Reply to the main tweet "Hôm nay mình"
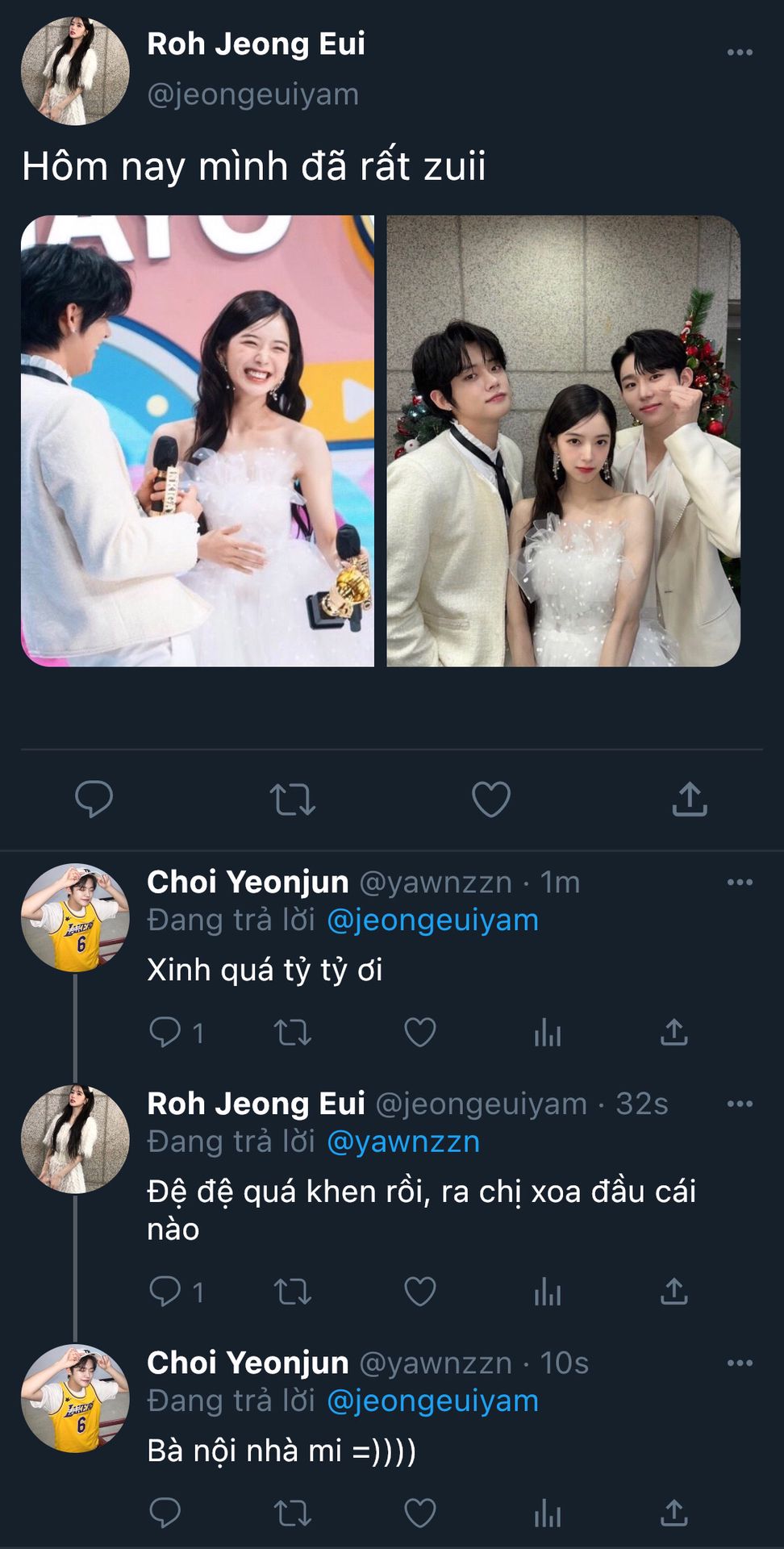The image size is (784, 1549). coord(94,799)
